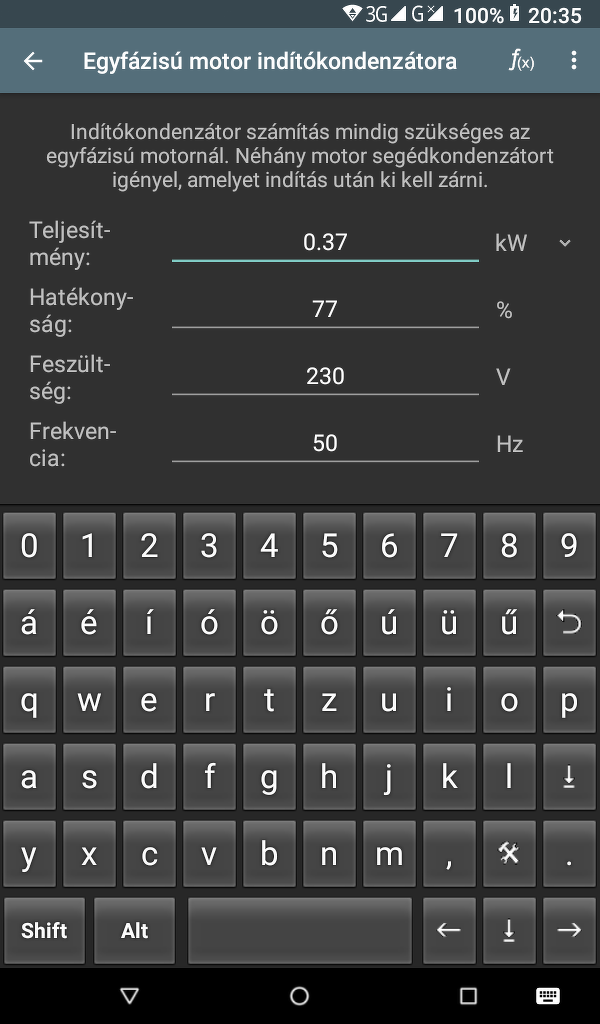600x1024 pixels.
Task: Focus the Frekvencia input field
Action: pos(325,443)
